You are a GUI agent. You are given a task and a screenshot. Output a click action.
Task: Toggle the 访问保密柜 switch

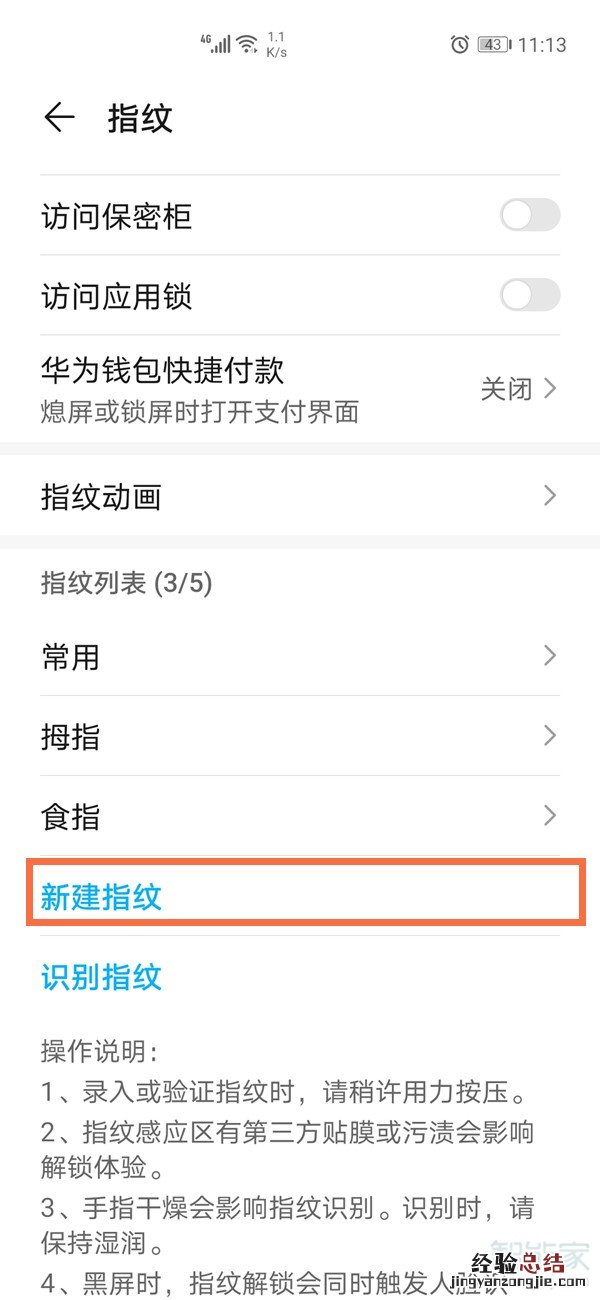click(x=529, y=215)
